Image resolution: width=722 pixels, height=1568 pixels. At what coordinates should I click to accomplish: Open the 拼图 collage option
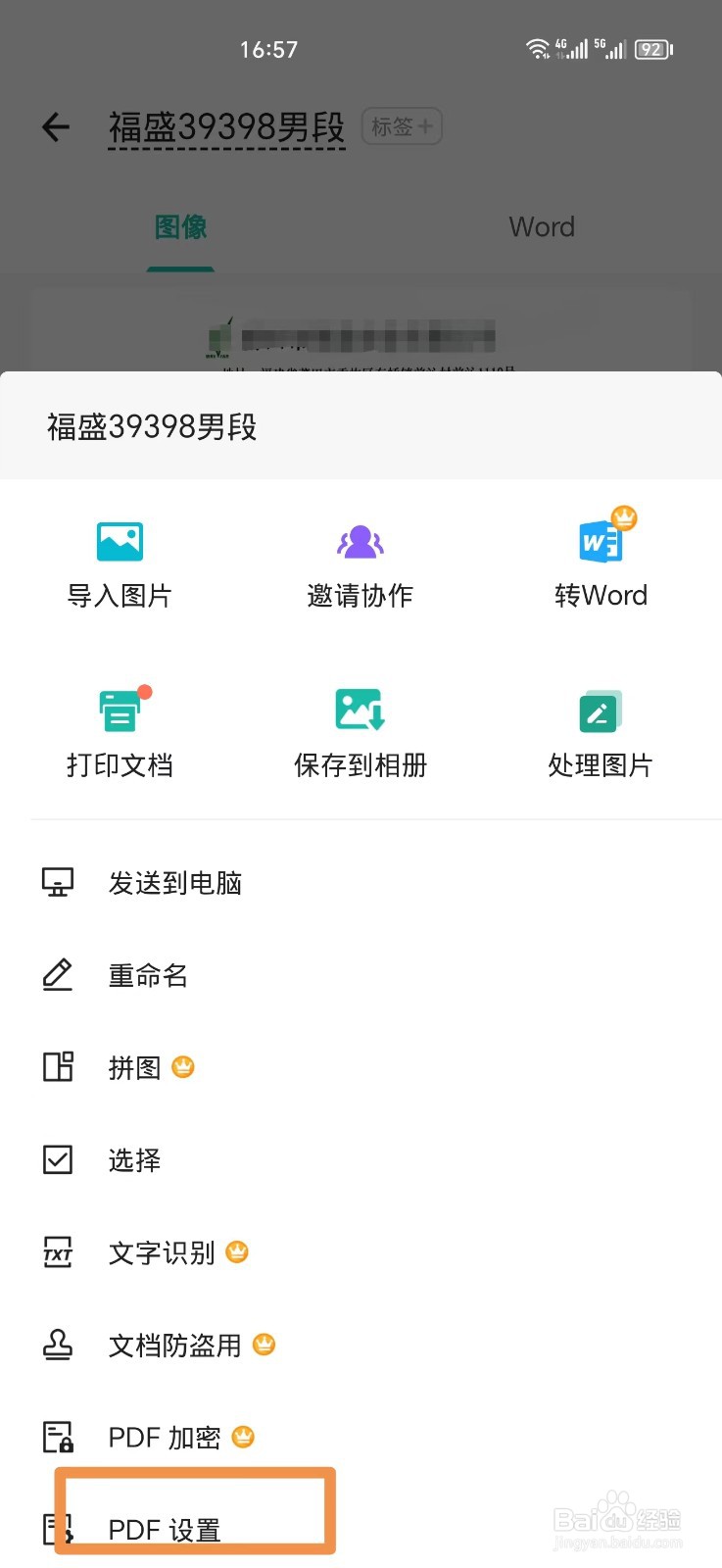pyautogui.click(x=134, y=1067)
